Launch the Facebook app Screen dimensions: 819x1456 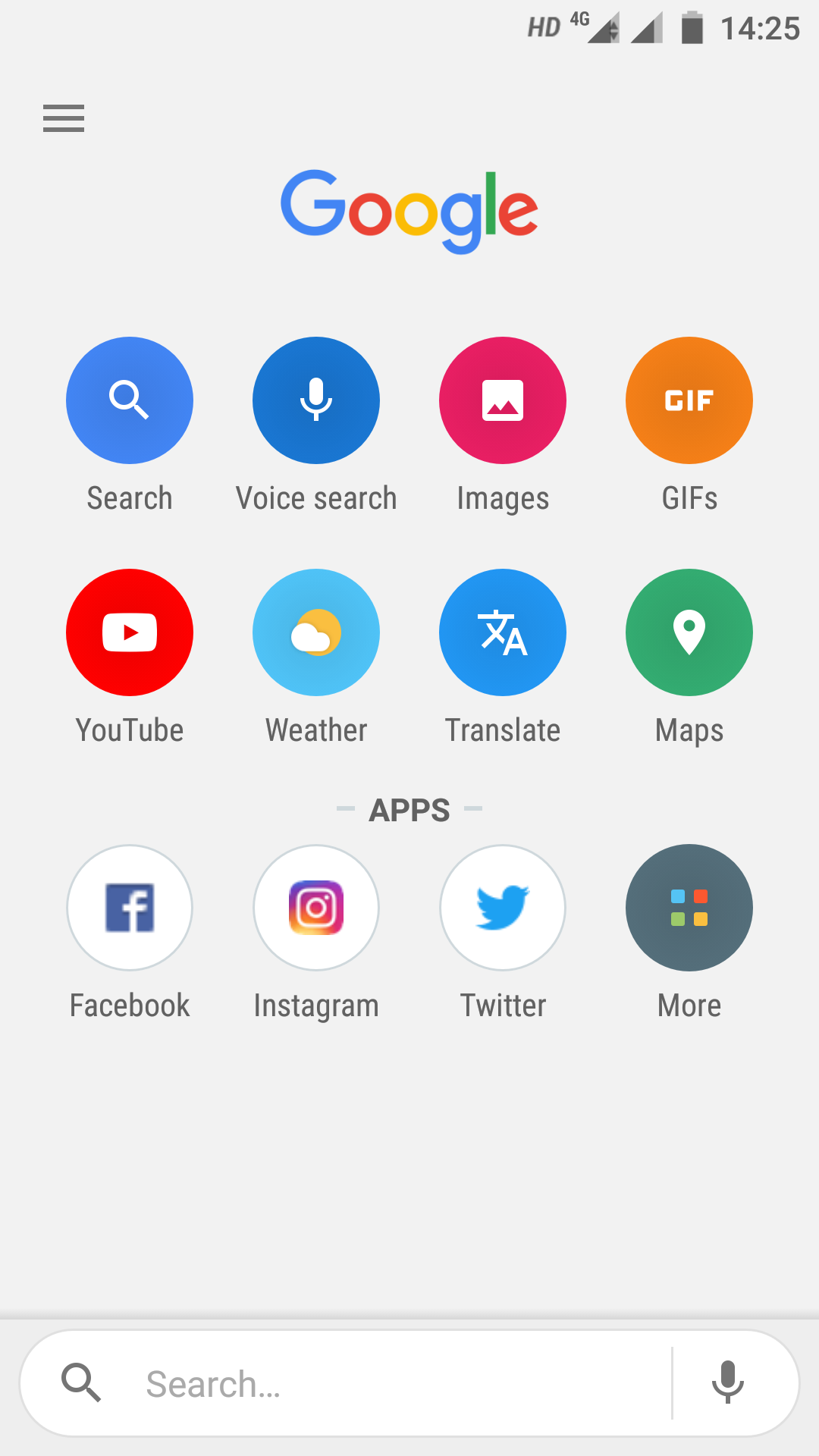tap(130, 908)
